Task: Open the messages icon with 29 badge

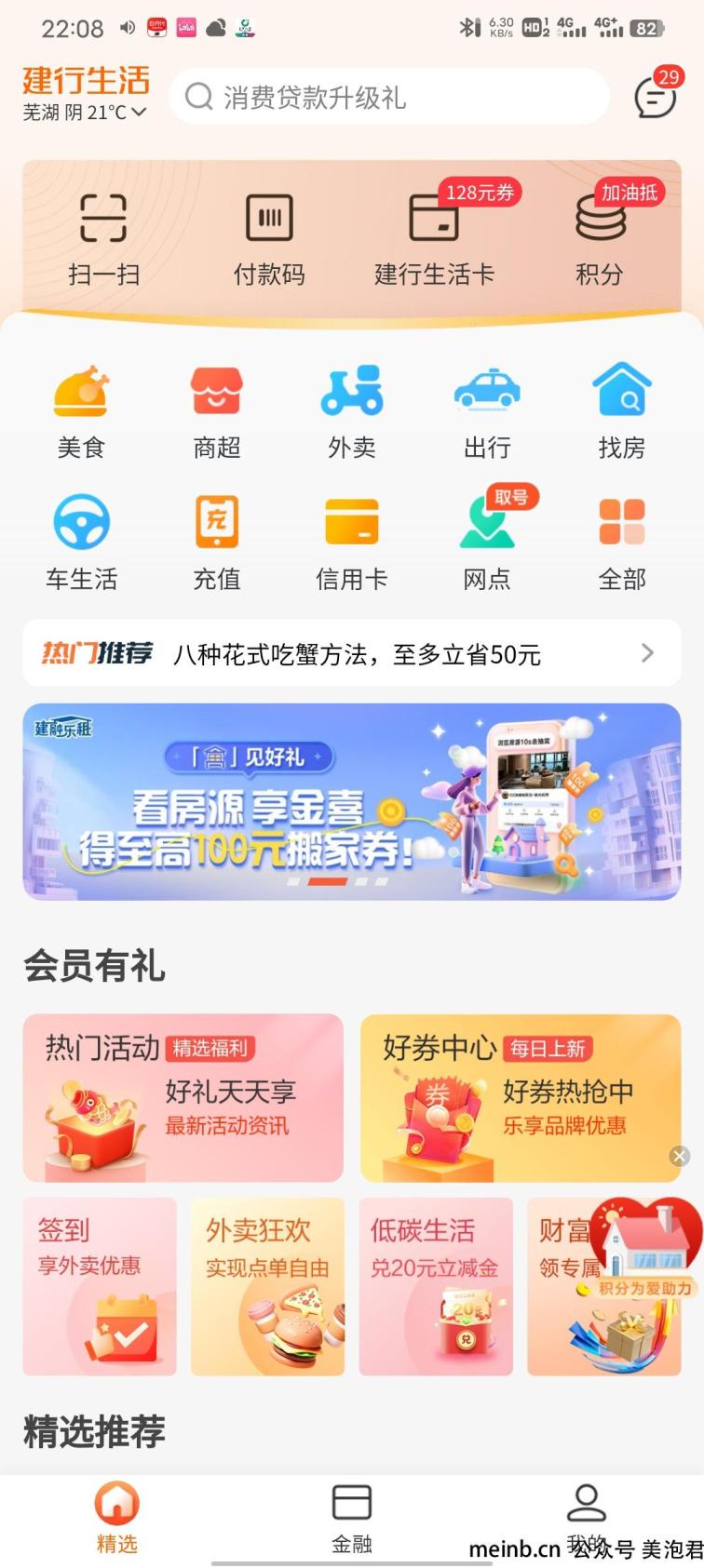Action: pos(656,97)
